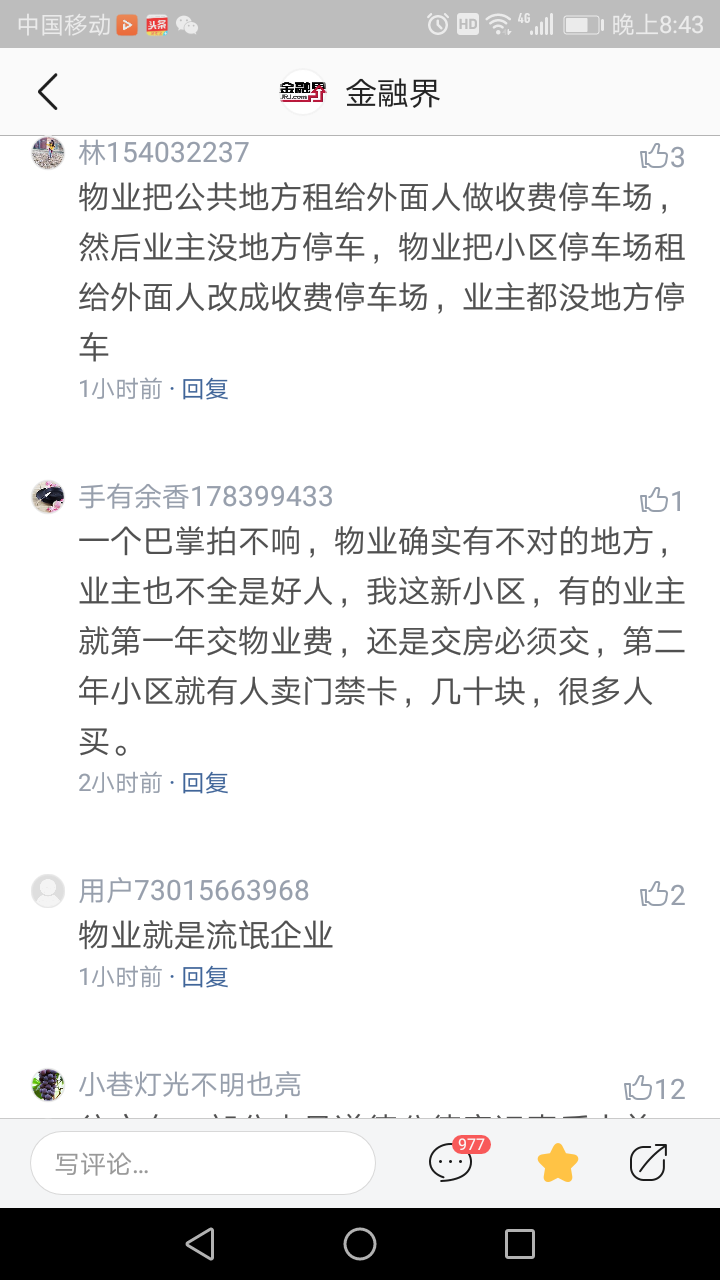Image resolution: width=720 pixels, height=1280 pixels.
Task: Open the username 小巷灯光不明也亮
Action: click(190, 1085)
